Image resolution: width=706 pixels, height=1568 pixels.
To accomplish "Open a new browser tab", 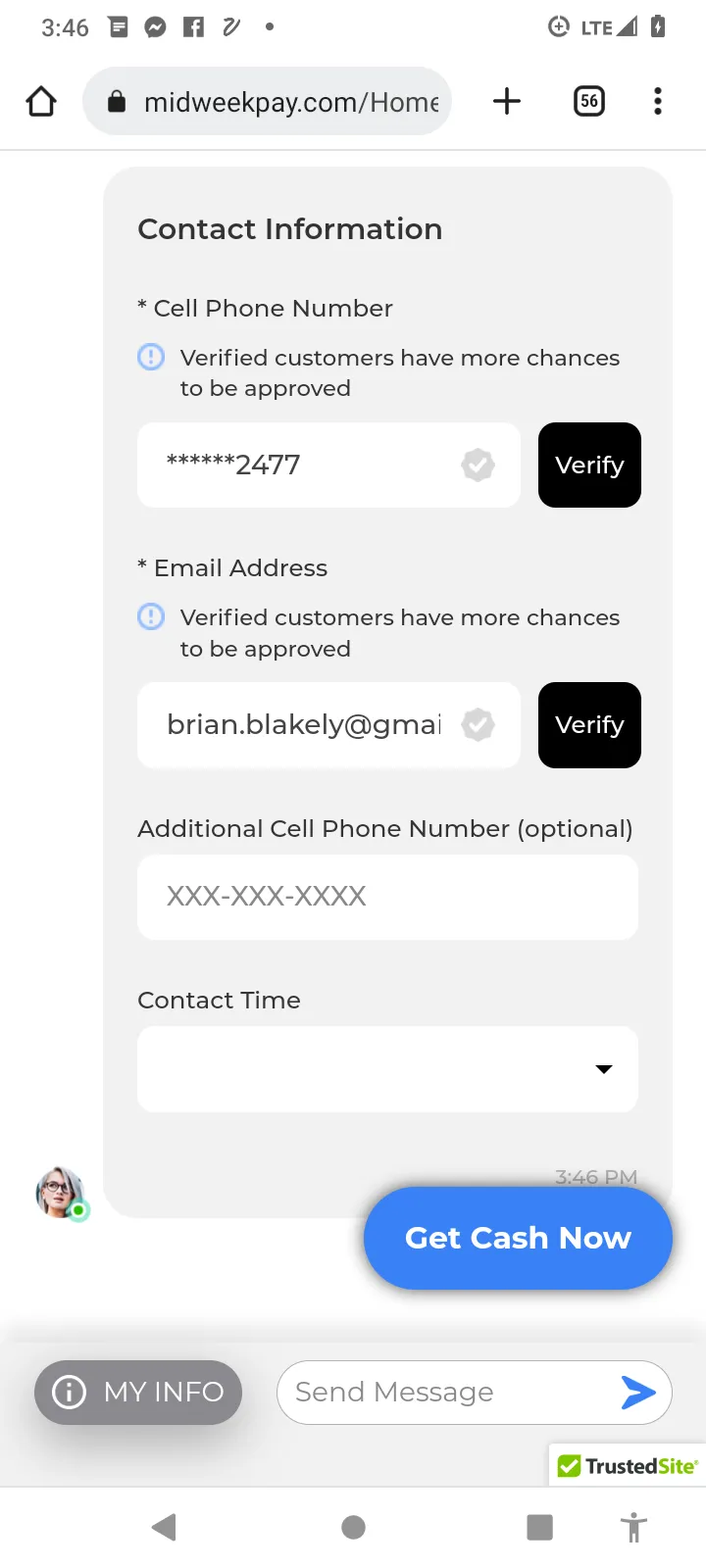I will point(507,101).
